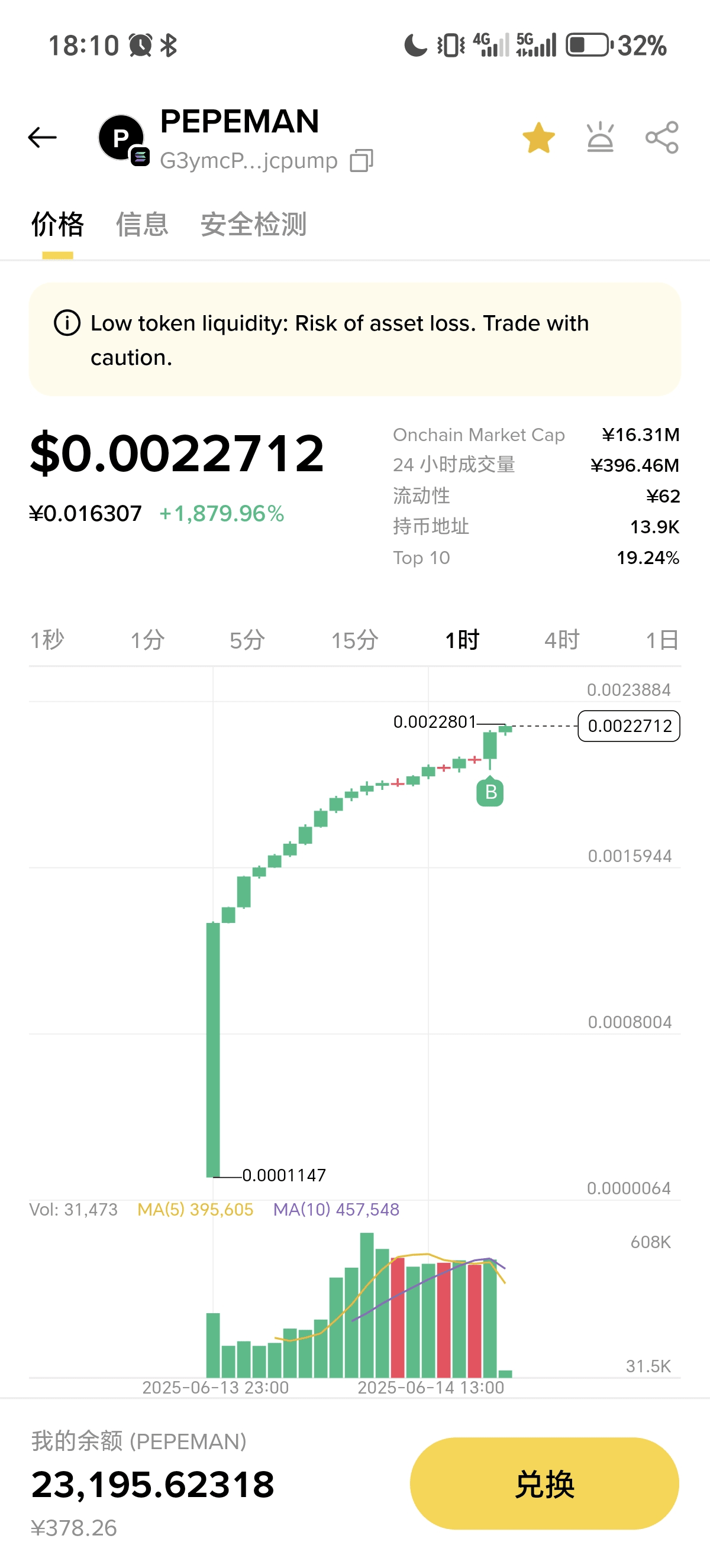
Task: Change chart interval to 1秒
Action: (x=47, y=640)
